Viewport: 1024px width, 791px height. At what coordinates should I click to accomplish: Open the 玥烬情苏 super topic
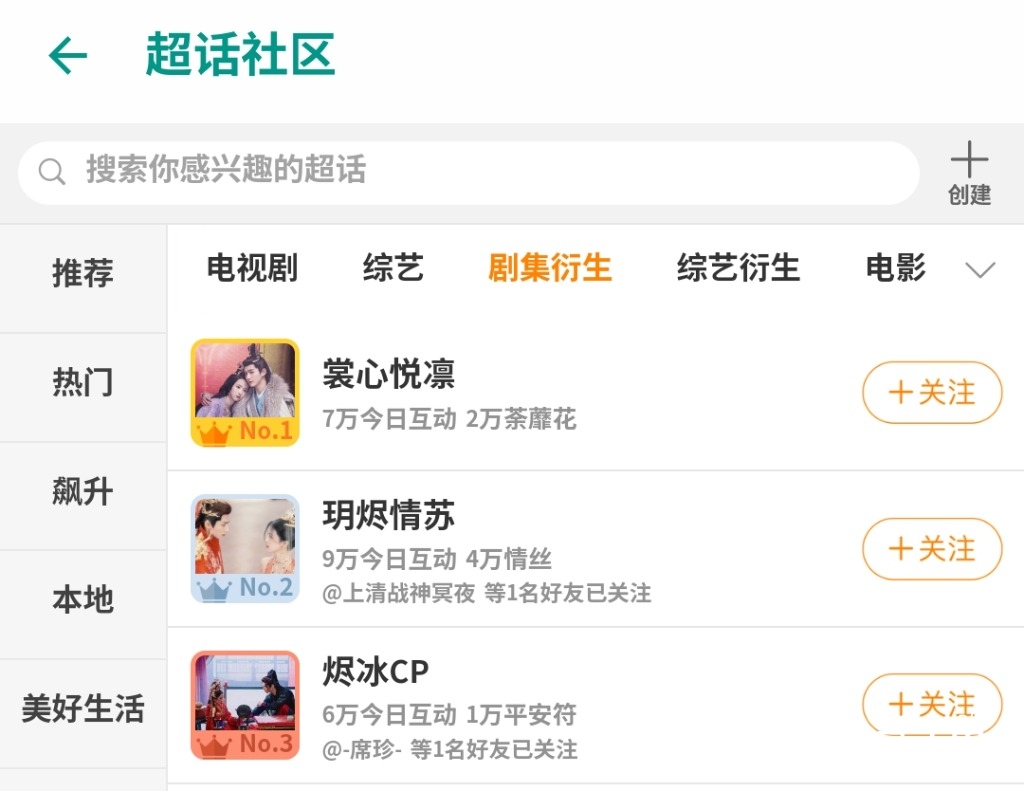click(389, 516)
